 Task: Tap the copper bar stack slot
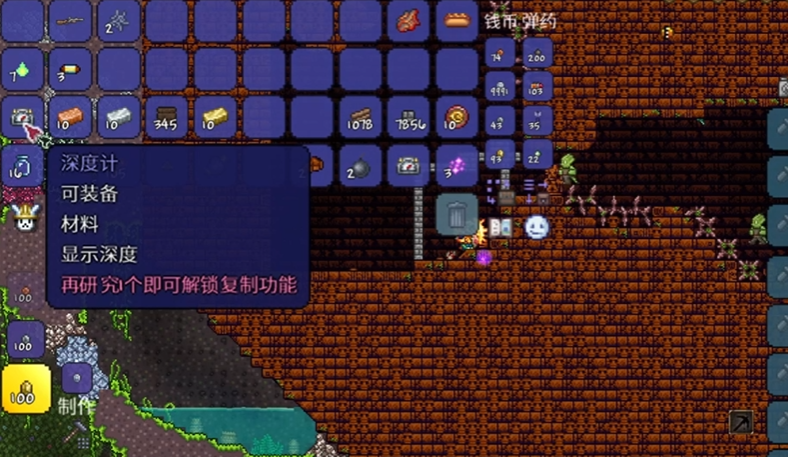pos(70,118)
